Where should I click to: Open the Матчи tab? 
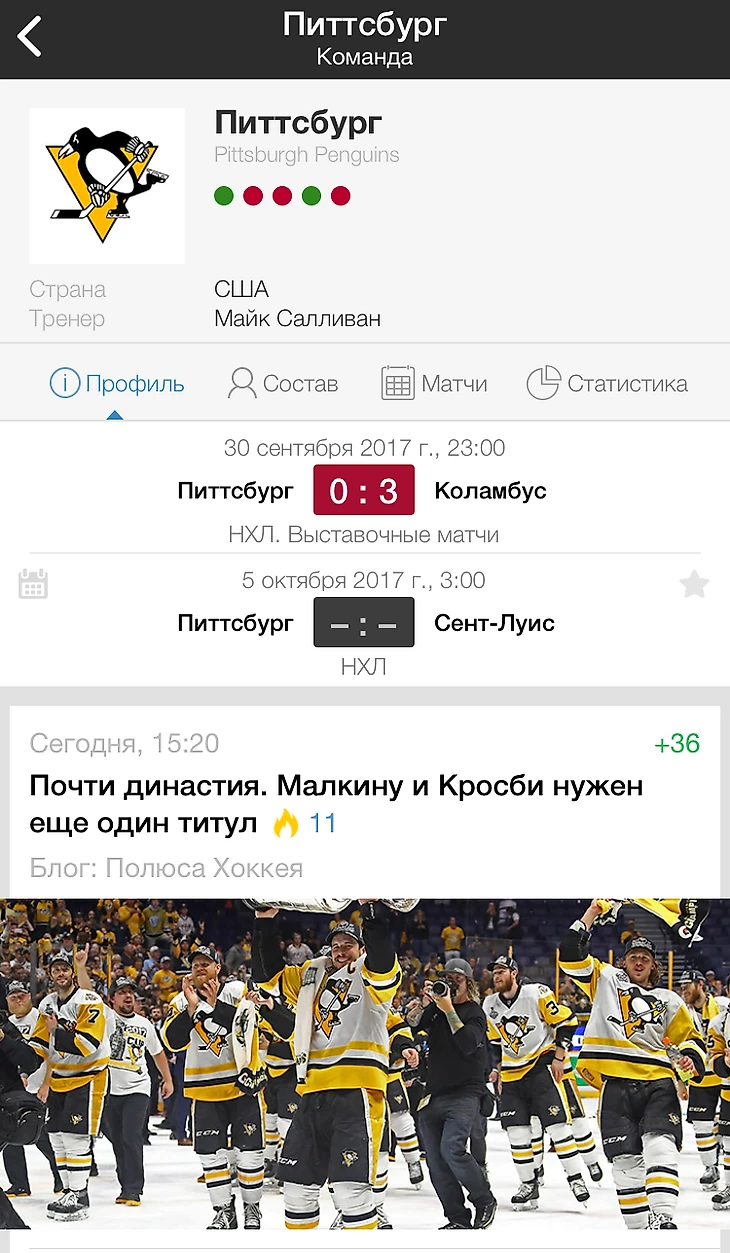(434, 384)
